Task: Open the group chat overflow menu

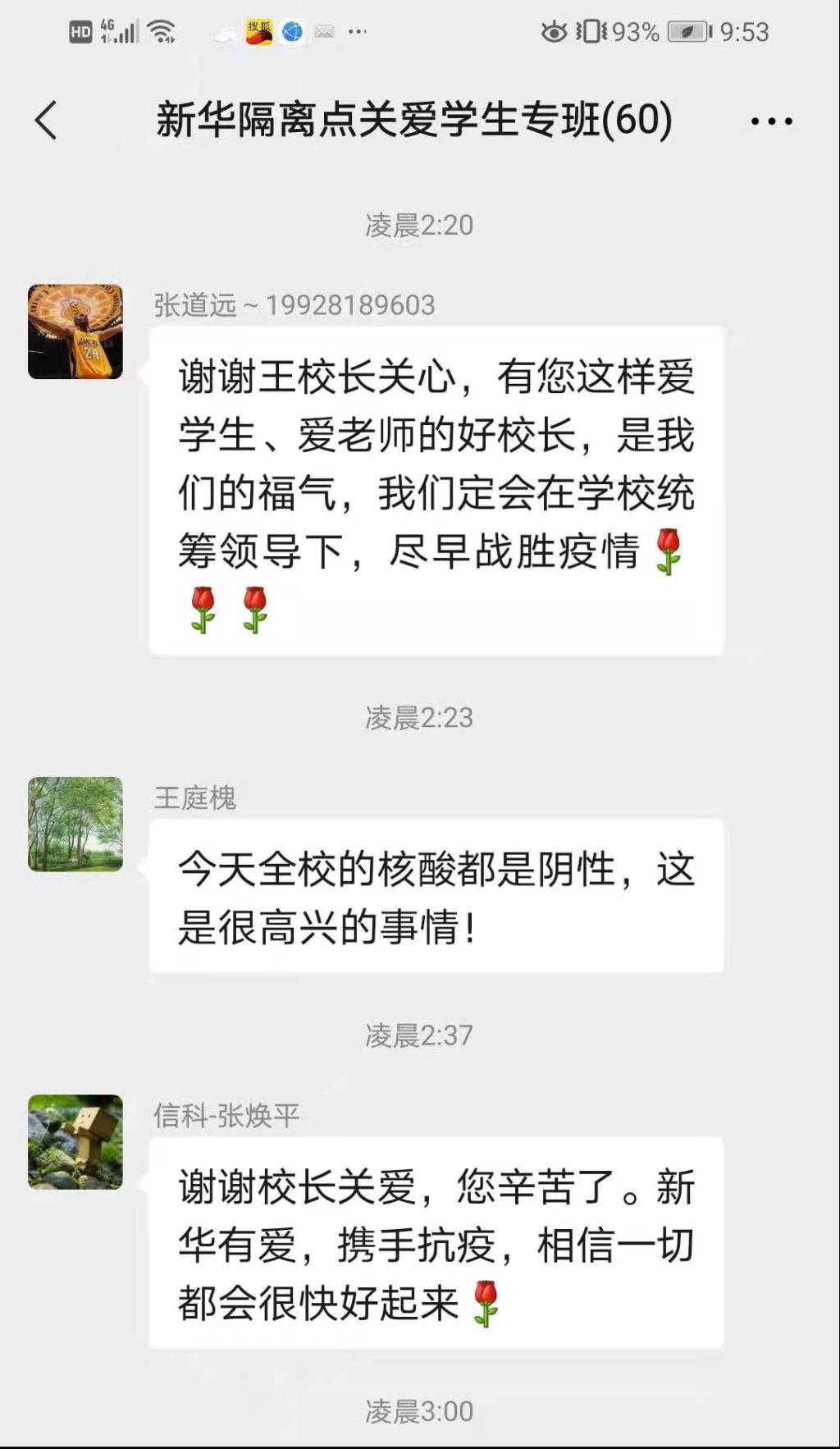Action: 771,121
